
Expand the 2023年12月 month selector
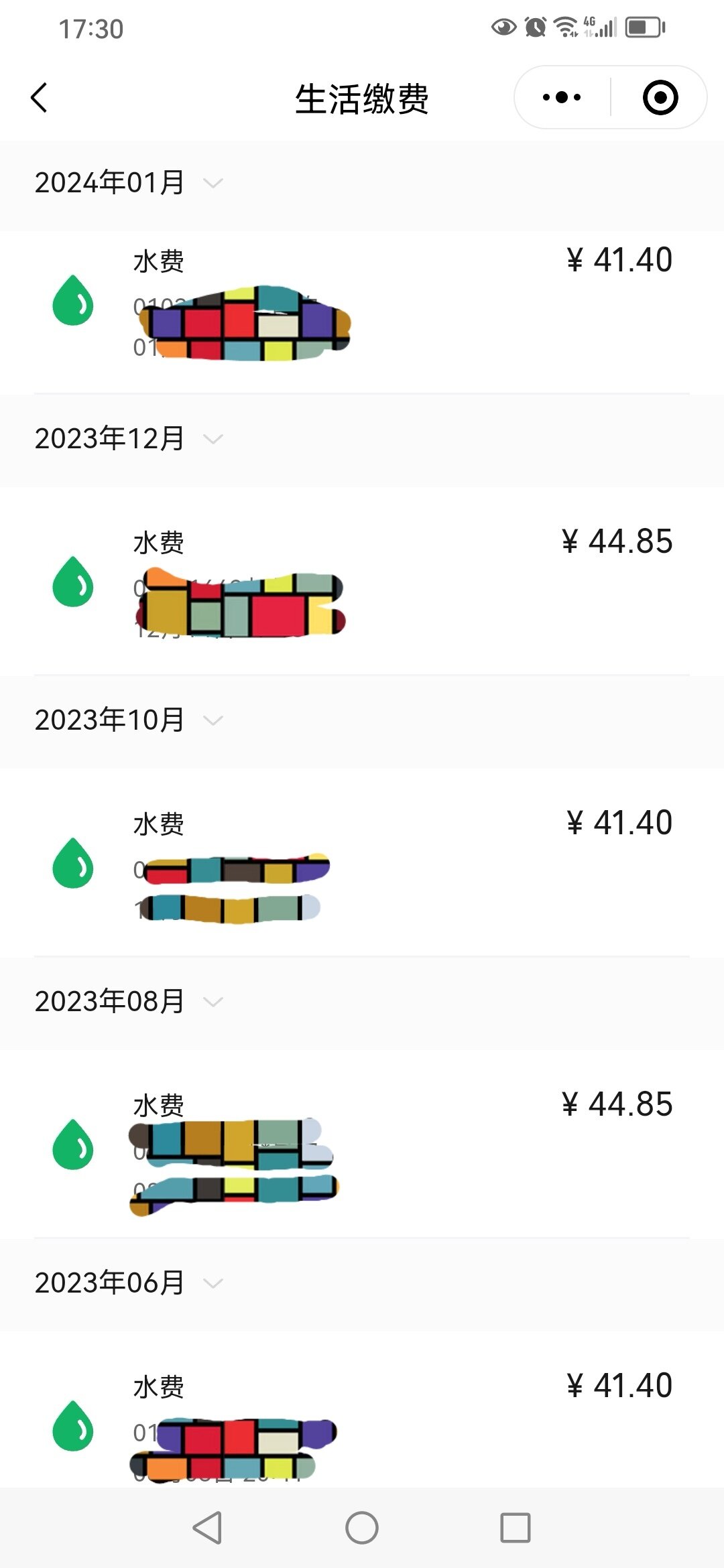[x=127, y=439]
